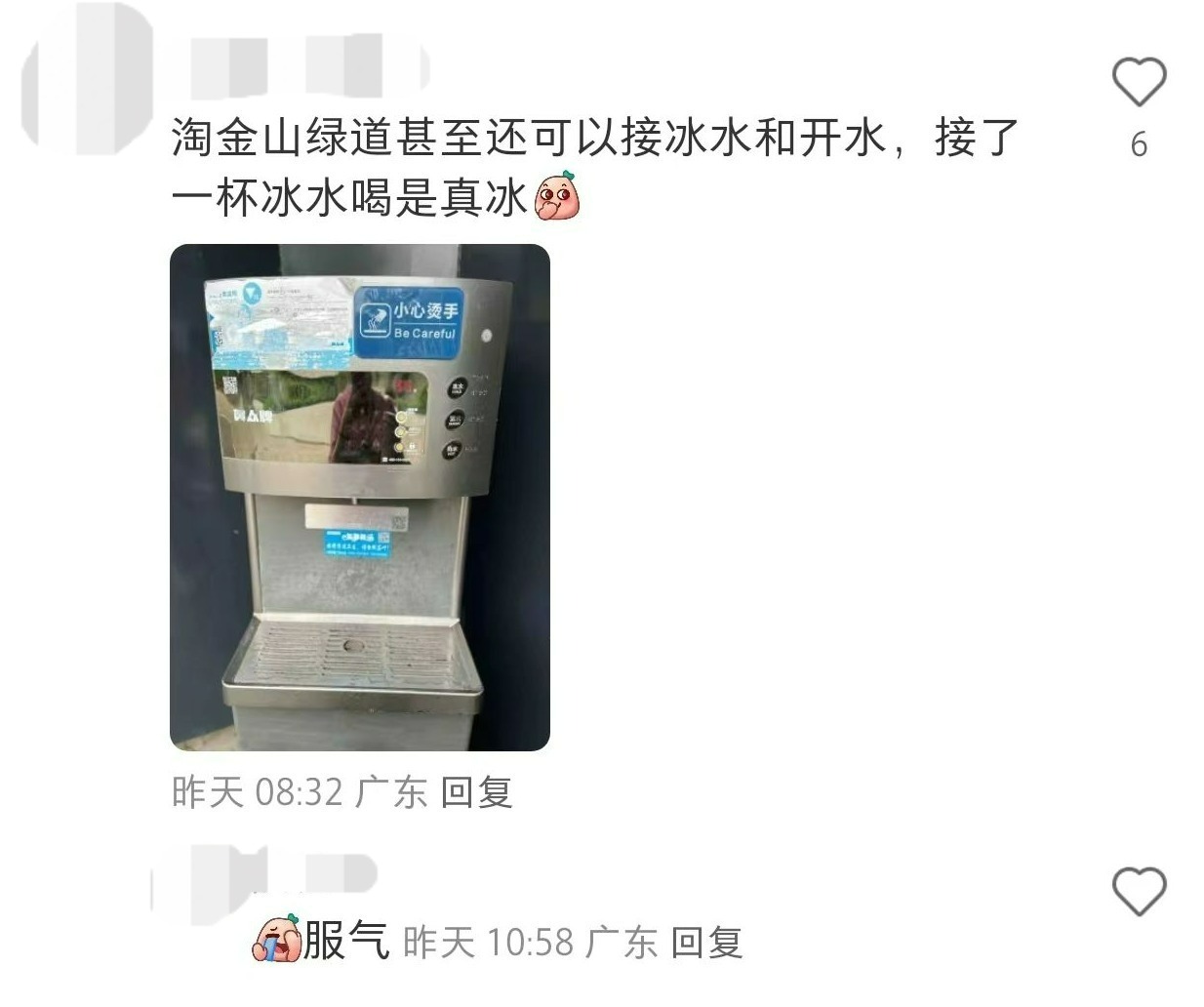Like the comment about 淘金山绿道 ice water

tap(1139, 82)
